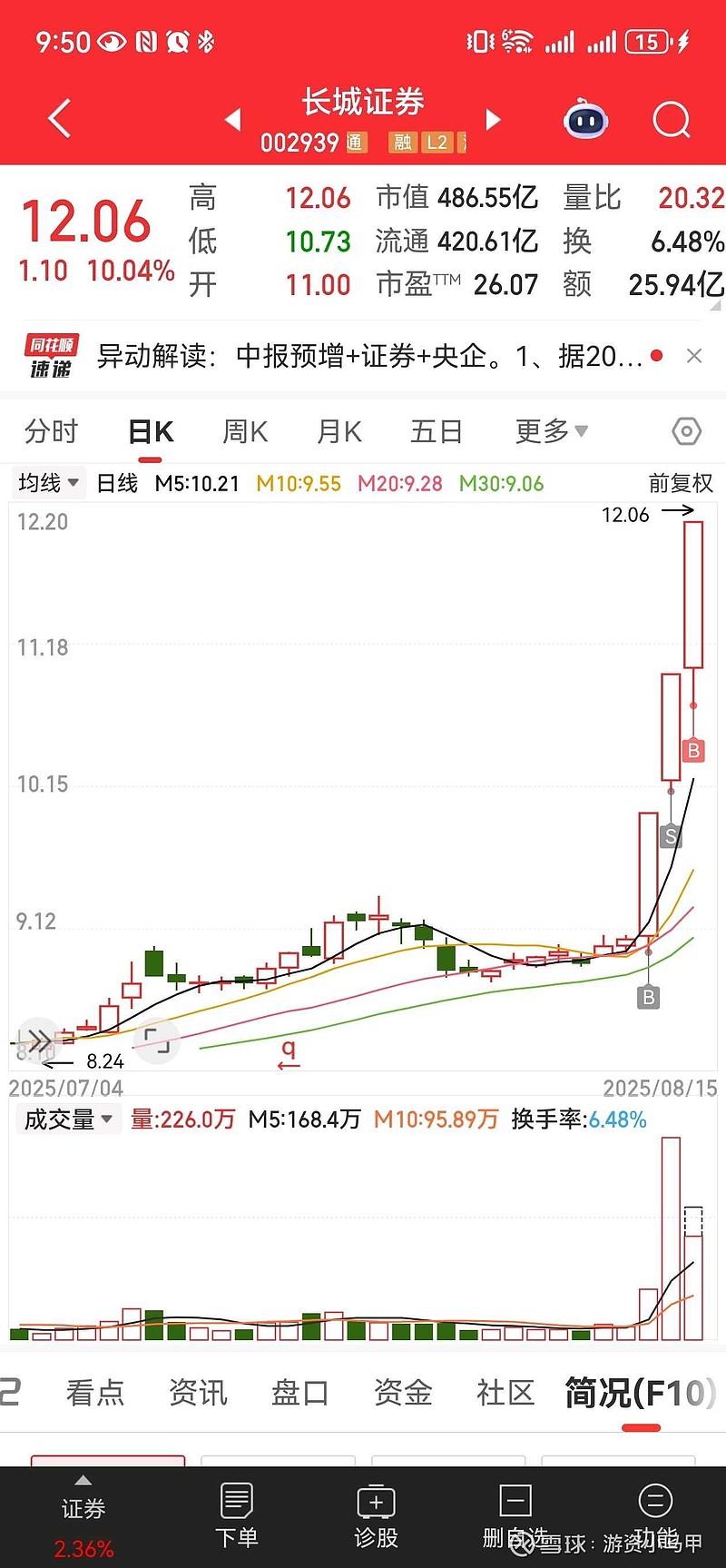Switch to the 五日 chart tab

point(437,431)
